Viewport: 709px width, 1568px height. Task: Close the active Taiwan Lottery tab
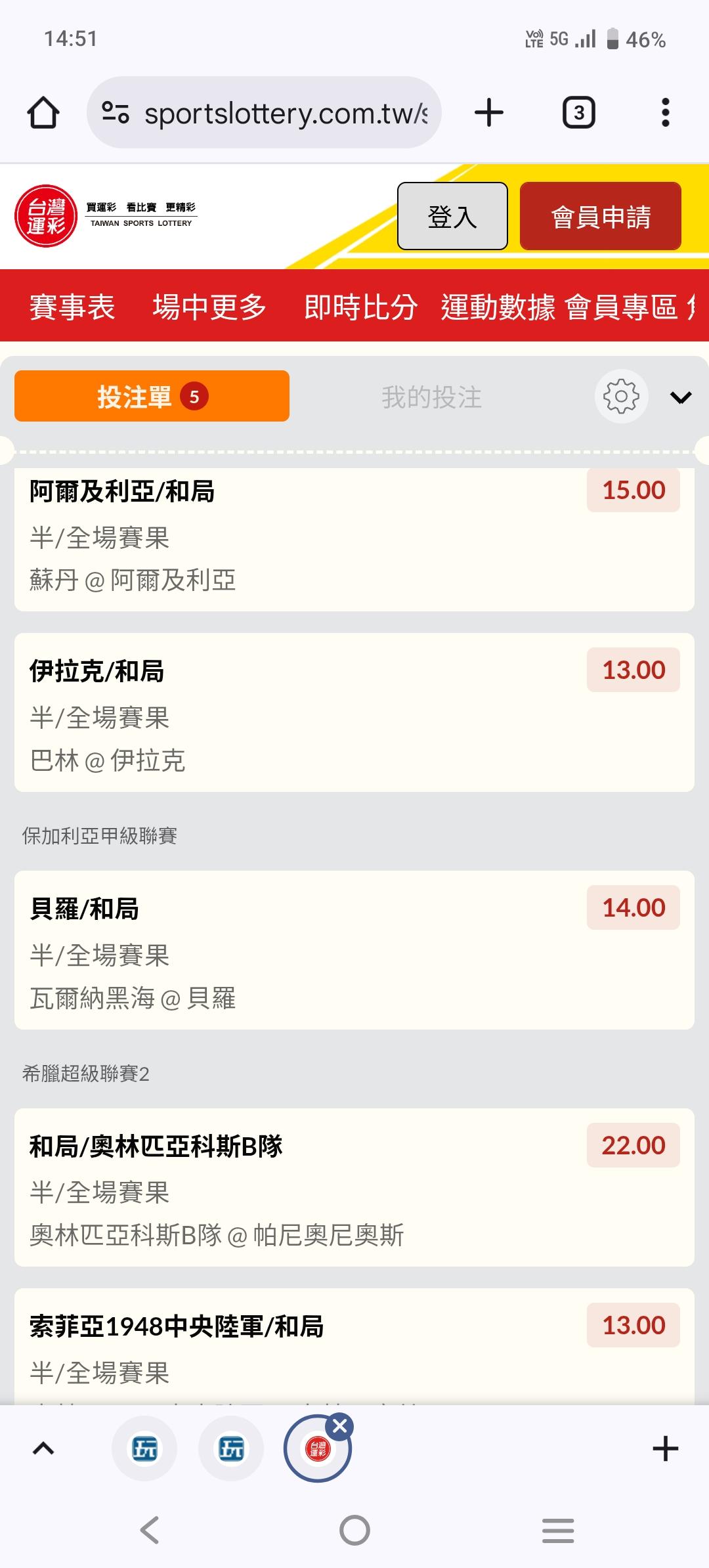coord(340,1426)
